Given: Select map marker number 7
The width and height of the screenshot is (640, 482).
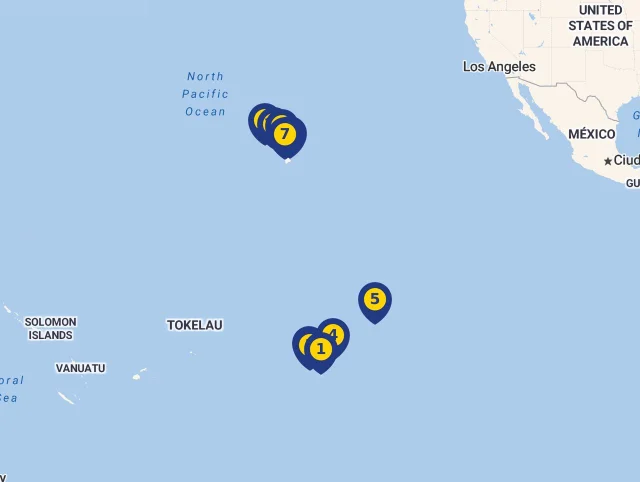Looking at the screenshot, I should [286, 134].
